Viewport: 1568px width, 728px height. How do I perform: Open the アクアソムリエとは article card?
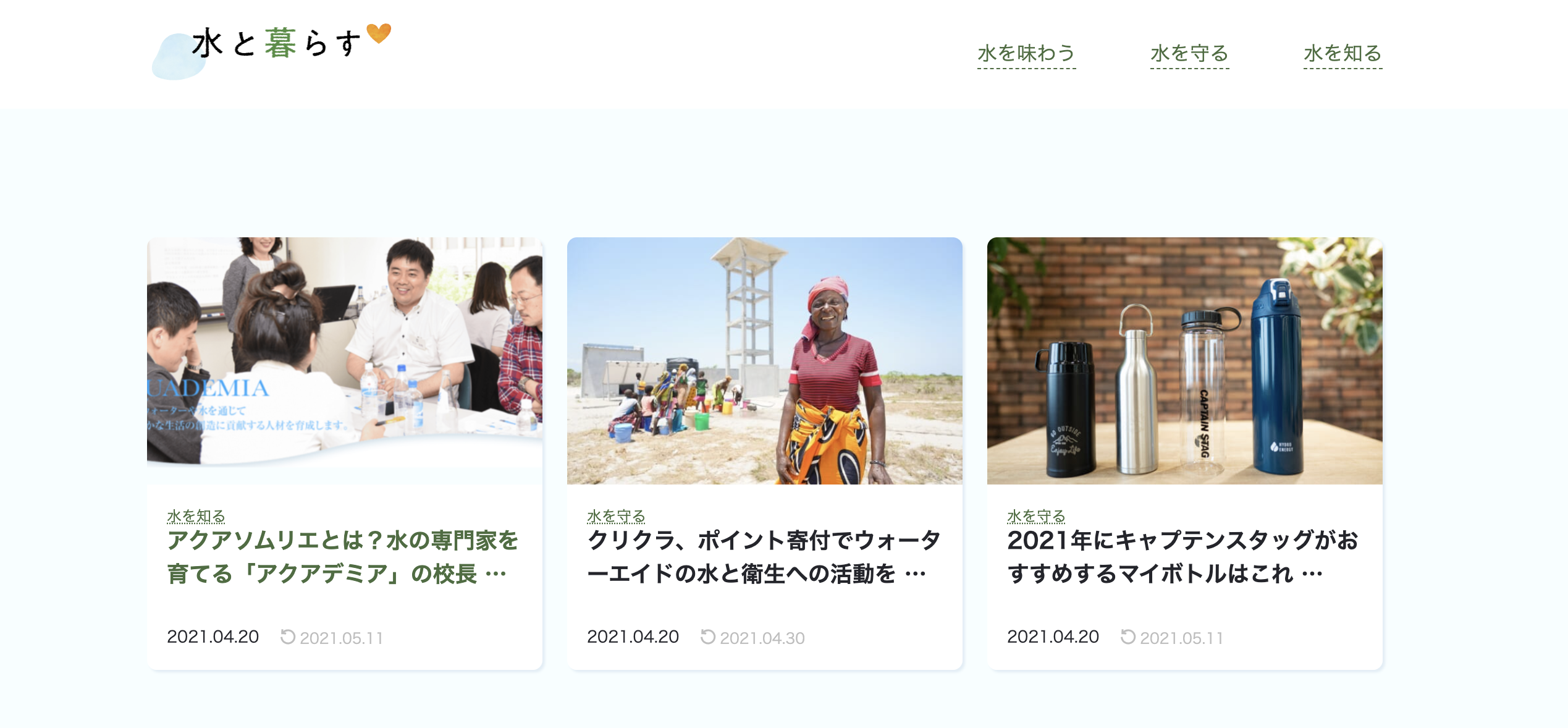coord(343,556)
